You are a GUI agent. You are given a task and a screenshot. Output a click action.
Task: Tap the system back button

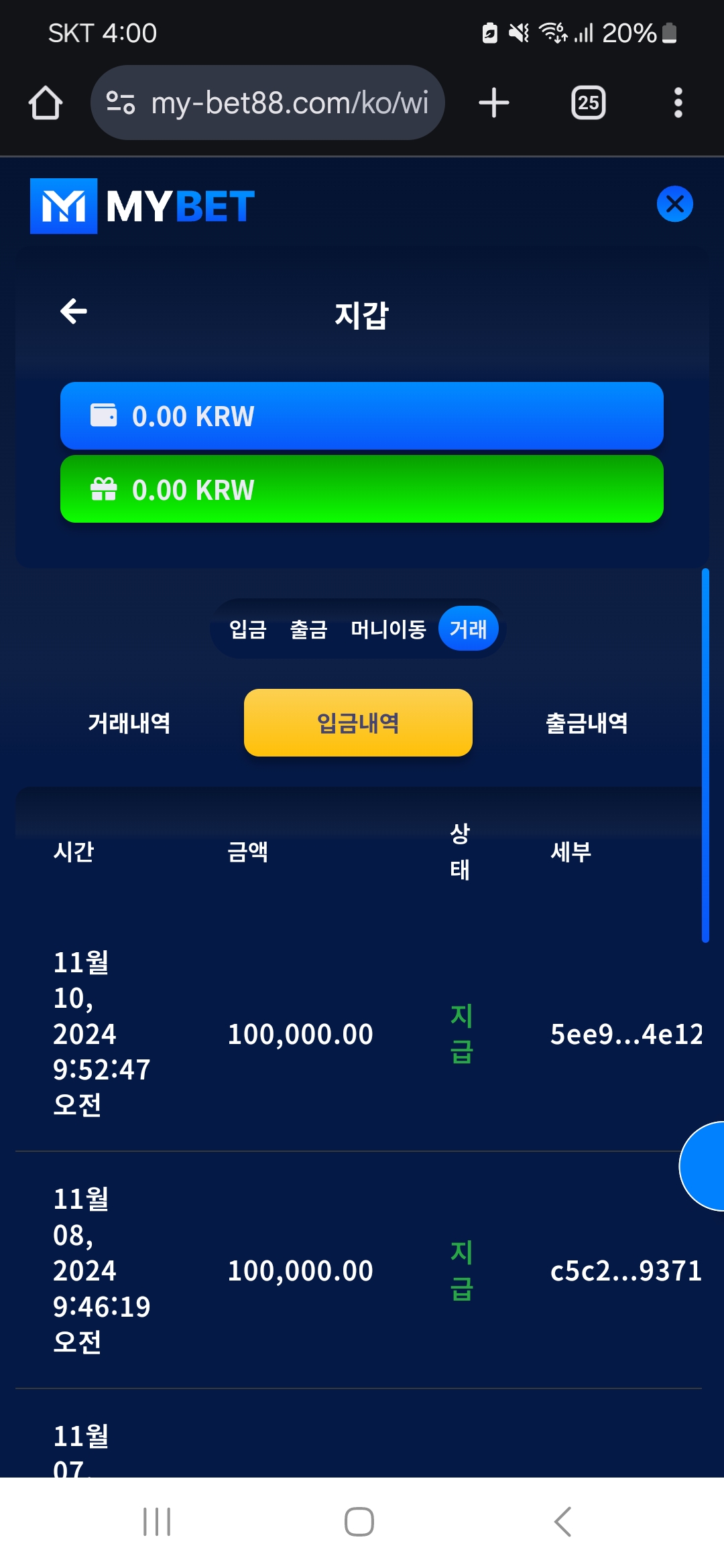(x=563, y=1522)
